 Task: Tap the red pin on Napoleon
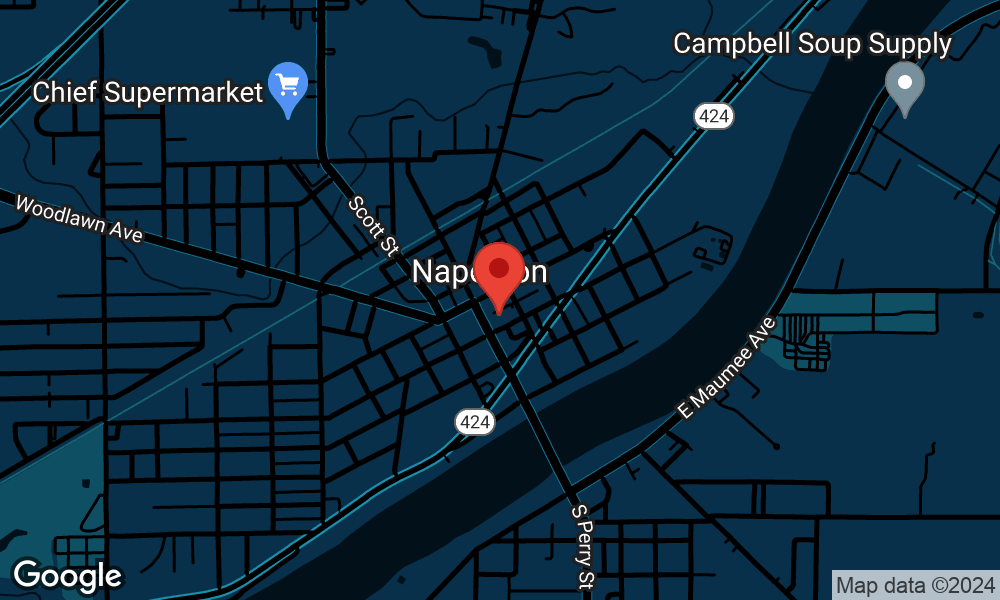click(499, 278)
